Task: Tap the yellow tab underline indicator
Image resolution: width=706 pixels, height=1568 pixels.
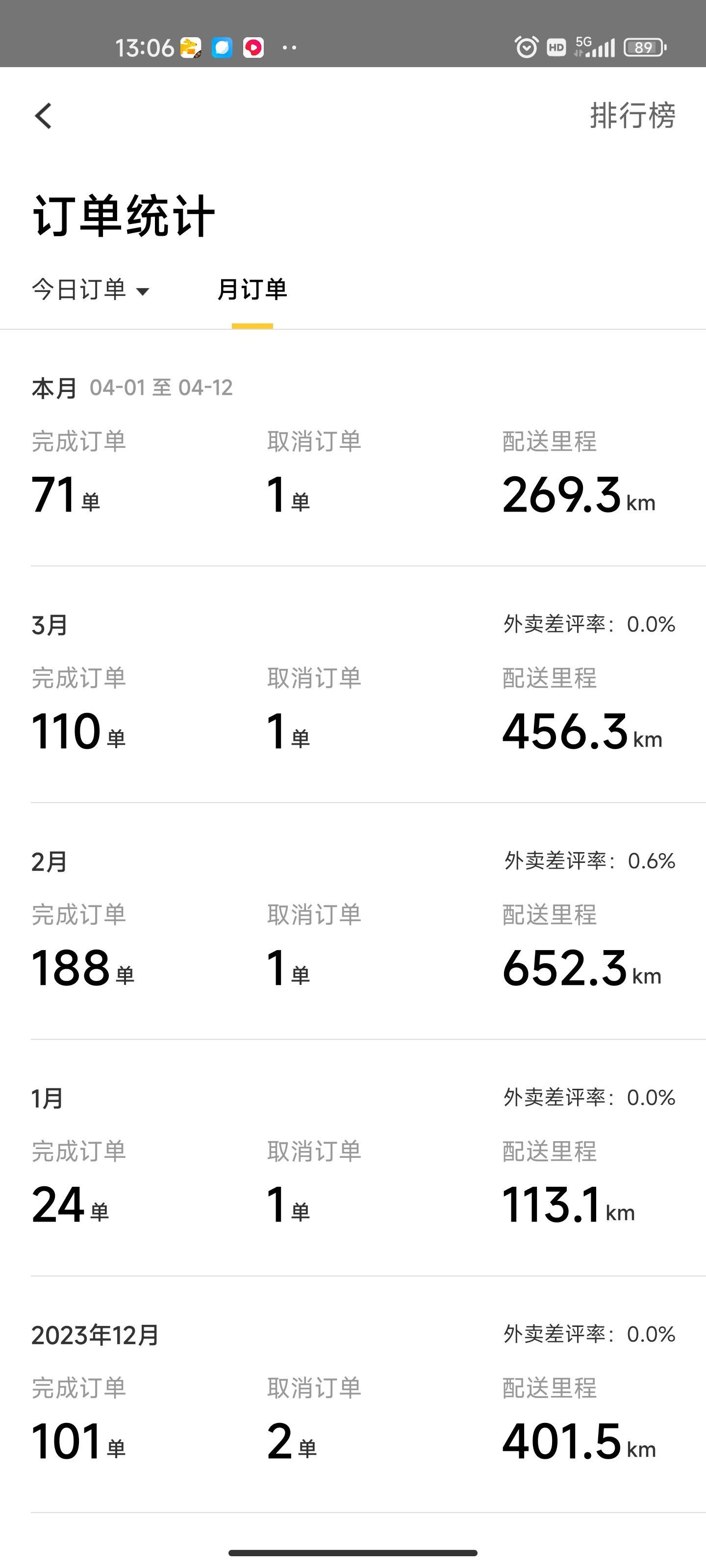Action: 254,326
